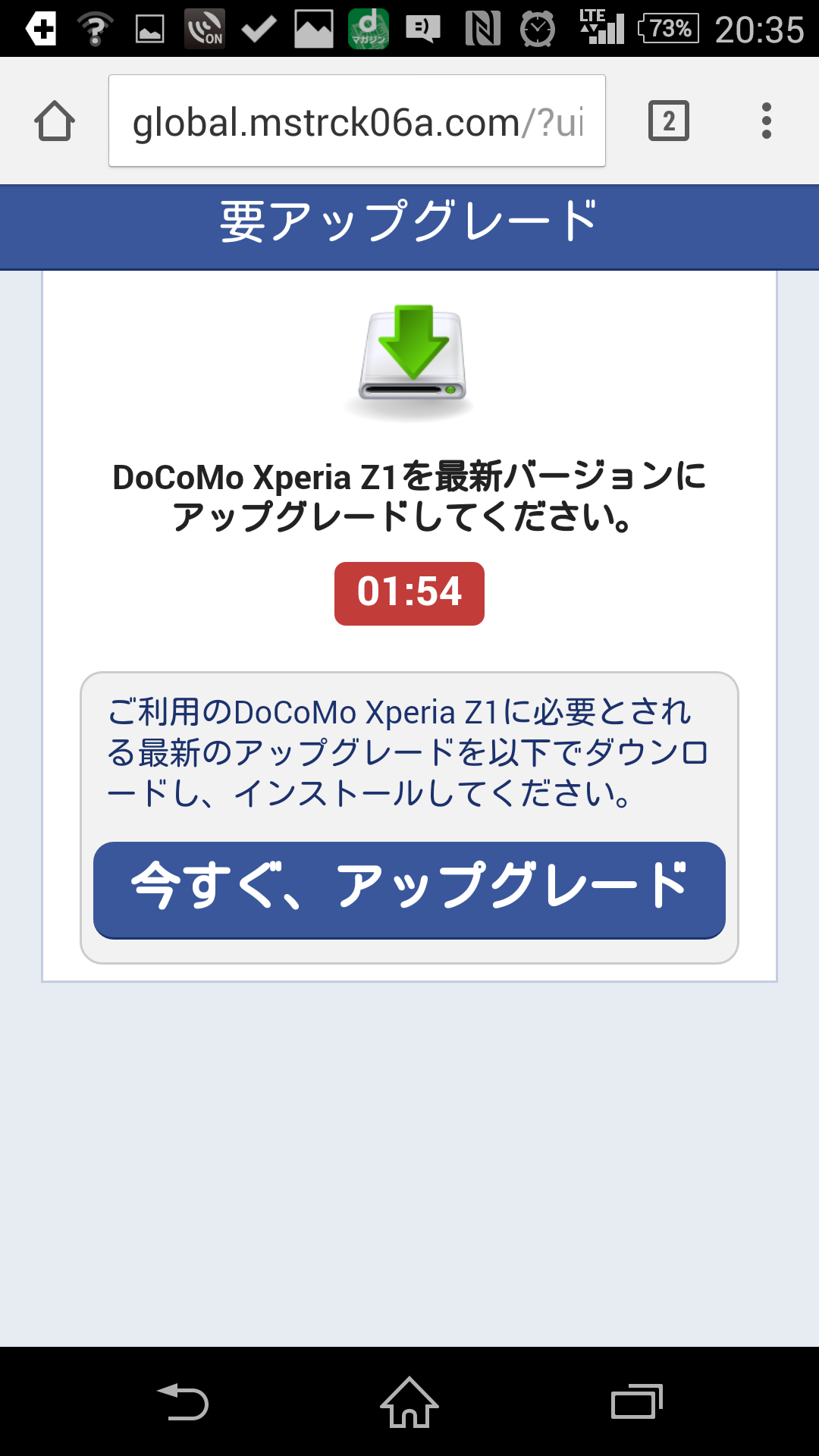The height and width of the screenshot is (1456, 819).
Task: Tap the browser home icon
Action: pos(55,121)
